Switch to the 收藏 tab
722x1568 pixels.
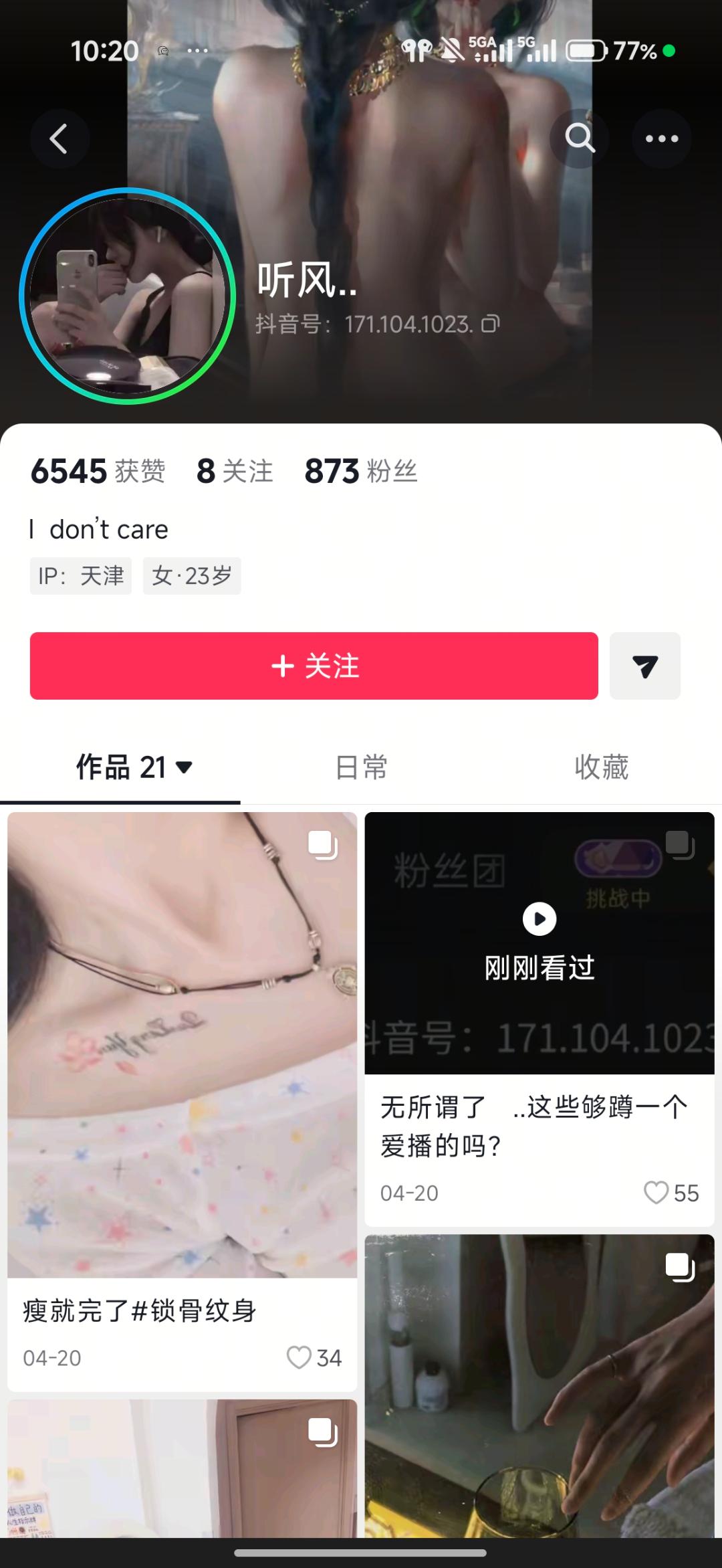(x=601, y=767)
